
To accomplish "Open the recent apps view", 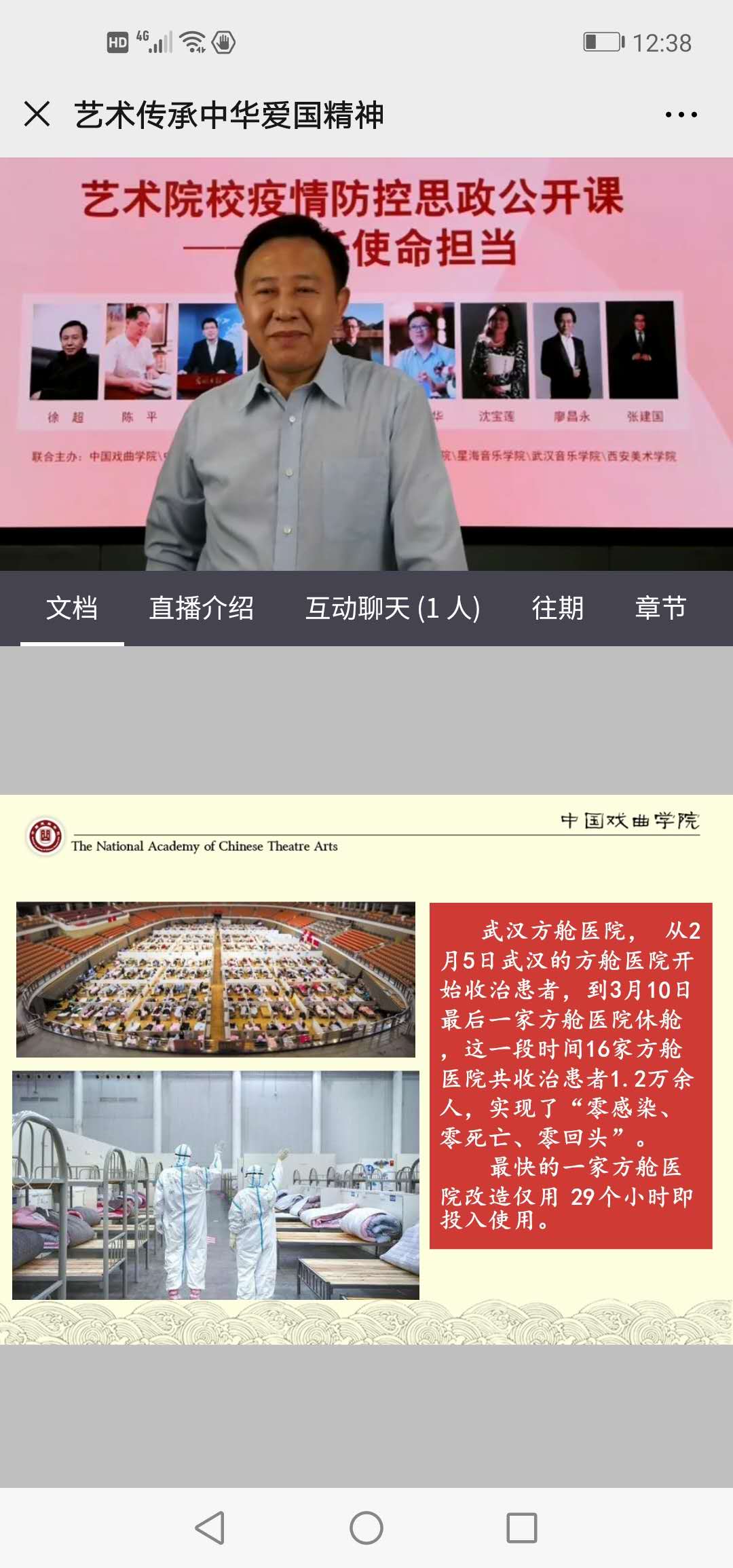I will point(522,1528).
